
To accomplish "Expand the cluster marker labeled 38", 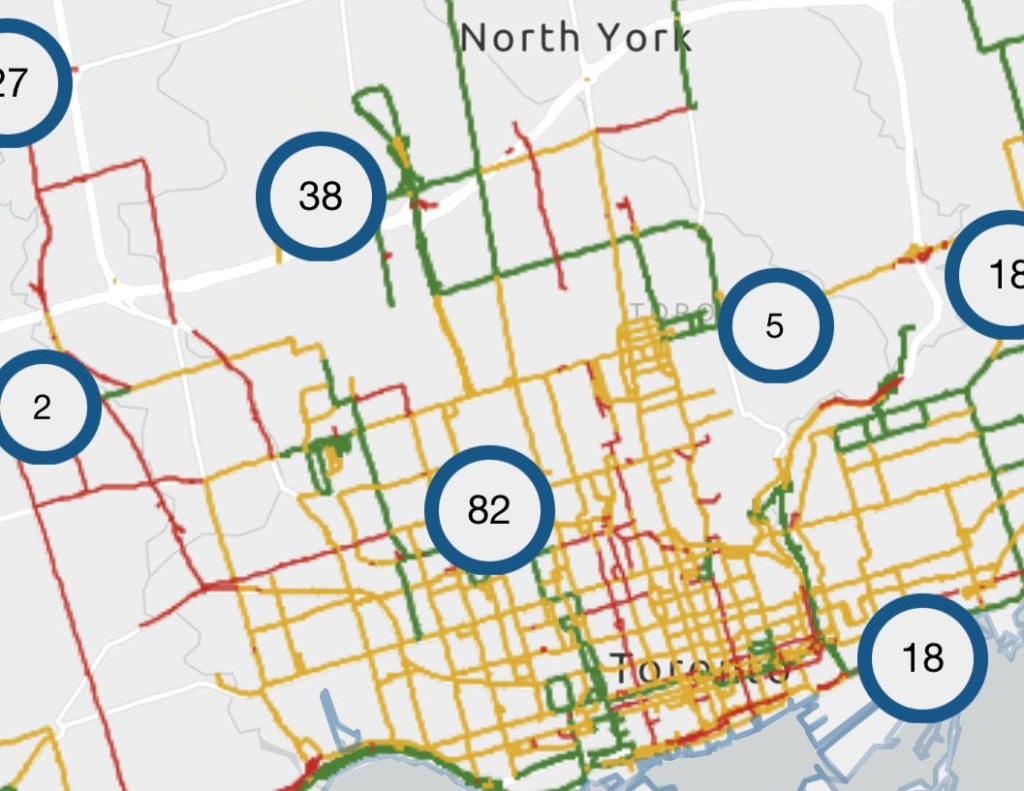I will (320, 197).
